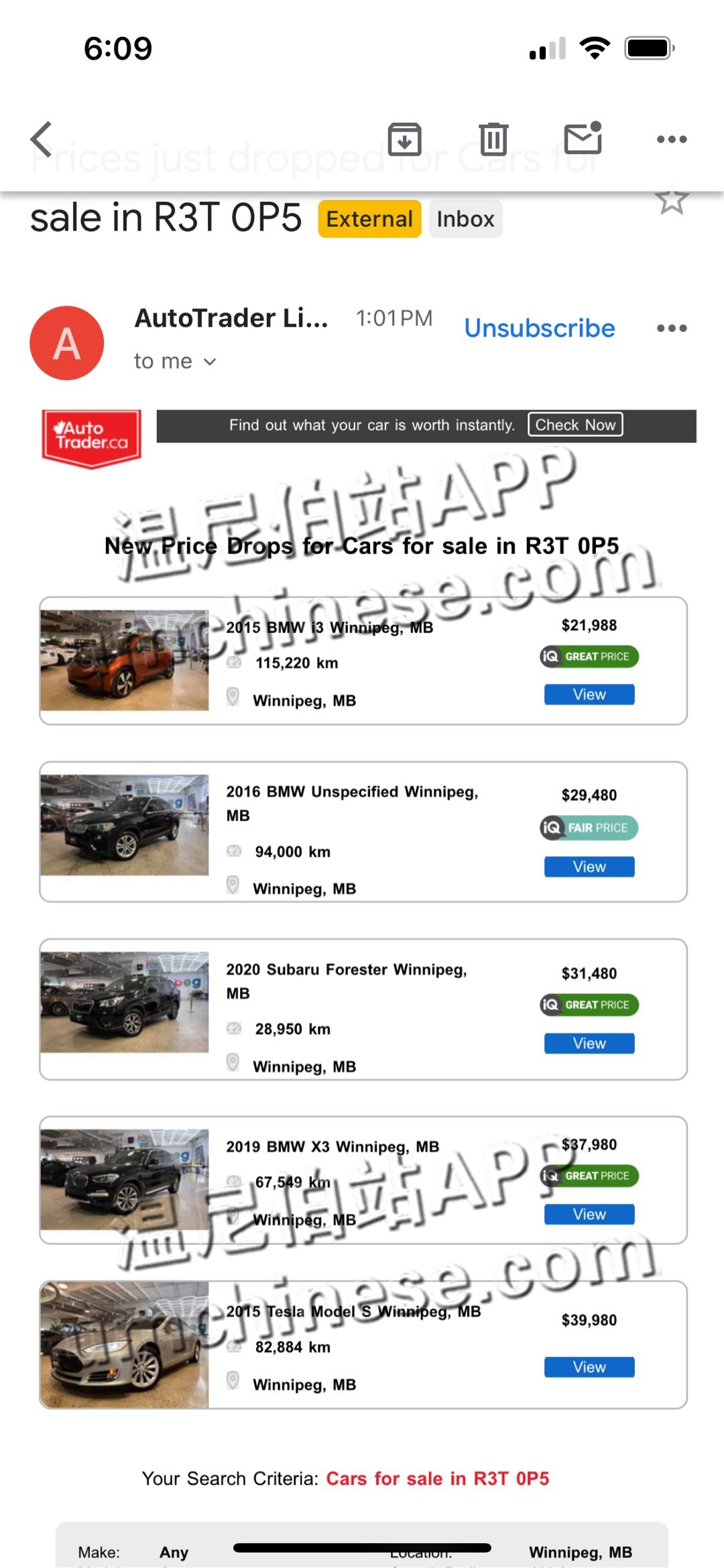View the 2016 BMW Unspecified listing

pos(589,866)
